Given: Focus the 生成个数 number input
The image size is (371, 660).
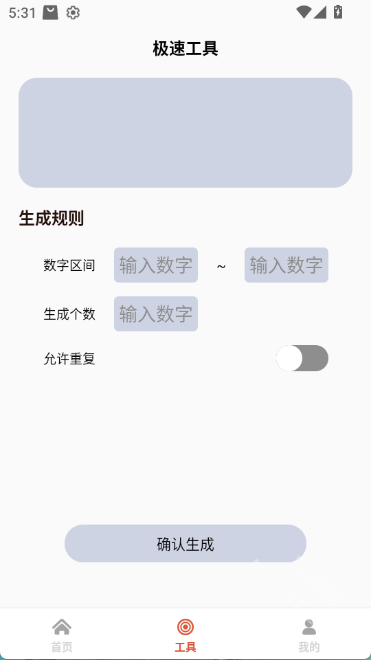Looking at the screenshot, I should tap(156, 314).
